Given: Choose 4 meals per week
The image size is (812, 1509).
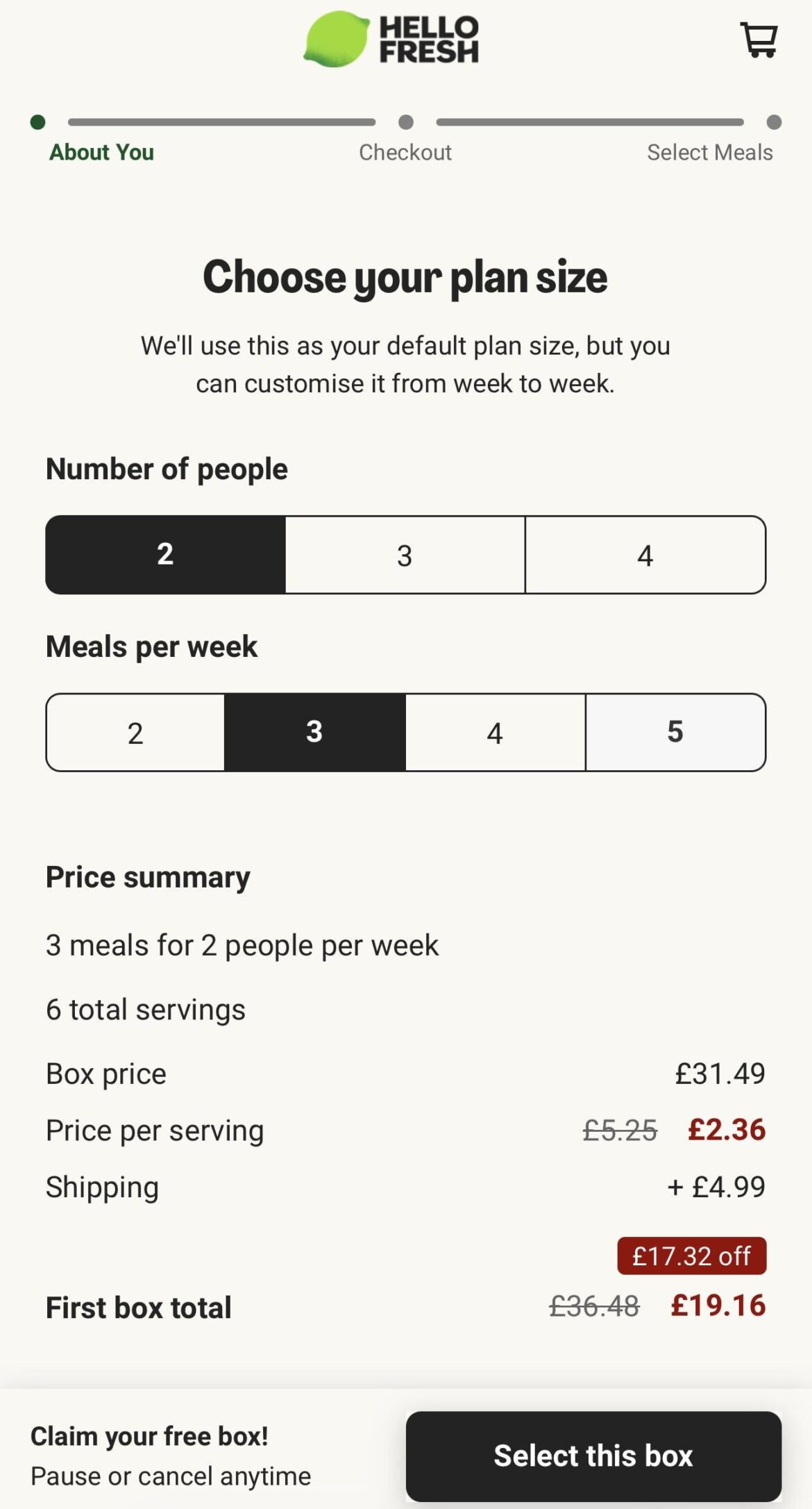Looking at the screenshot, I should click(x=495, y=732).
